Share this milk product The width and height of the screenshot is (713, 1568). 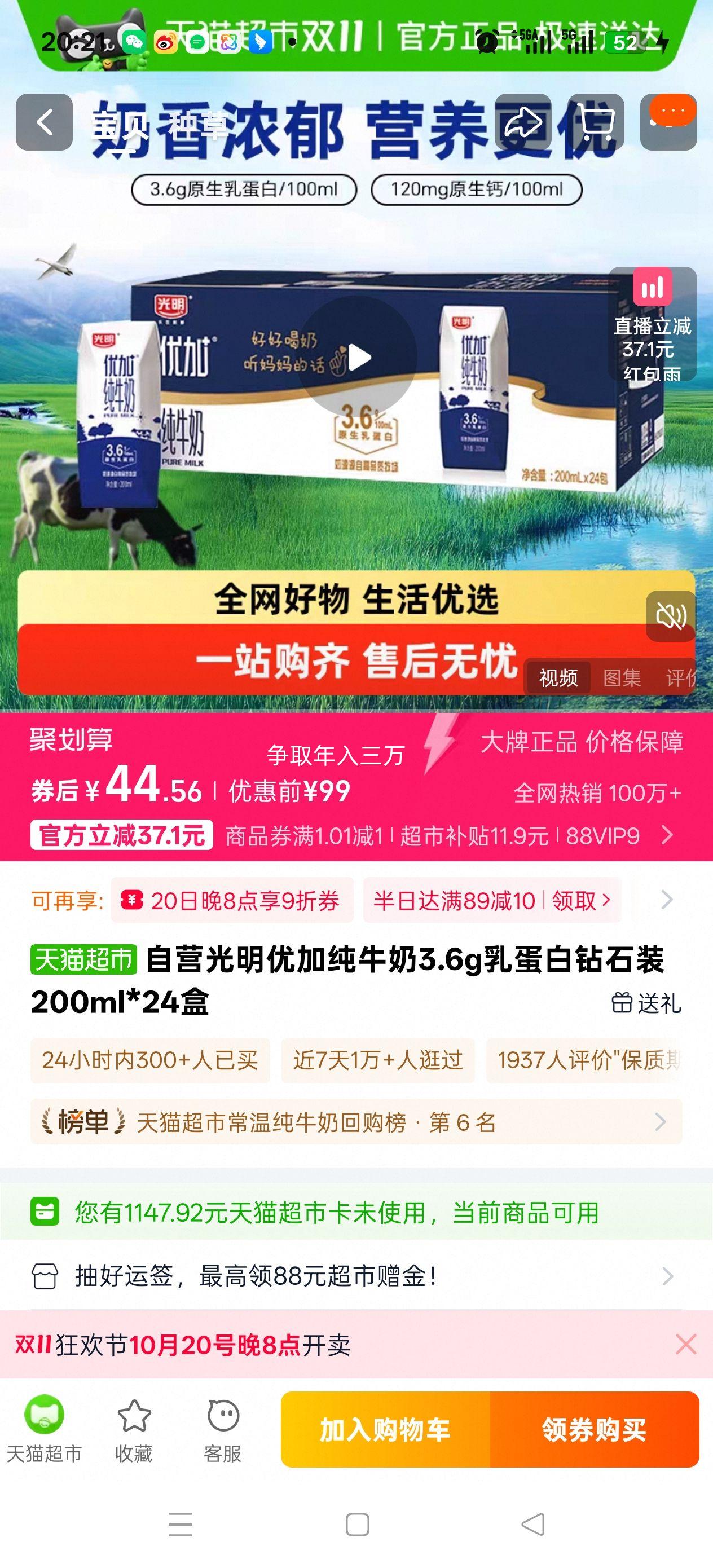[x=522, y=122]
